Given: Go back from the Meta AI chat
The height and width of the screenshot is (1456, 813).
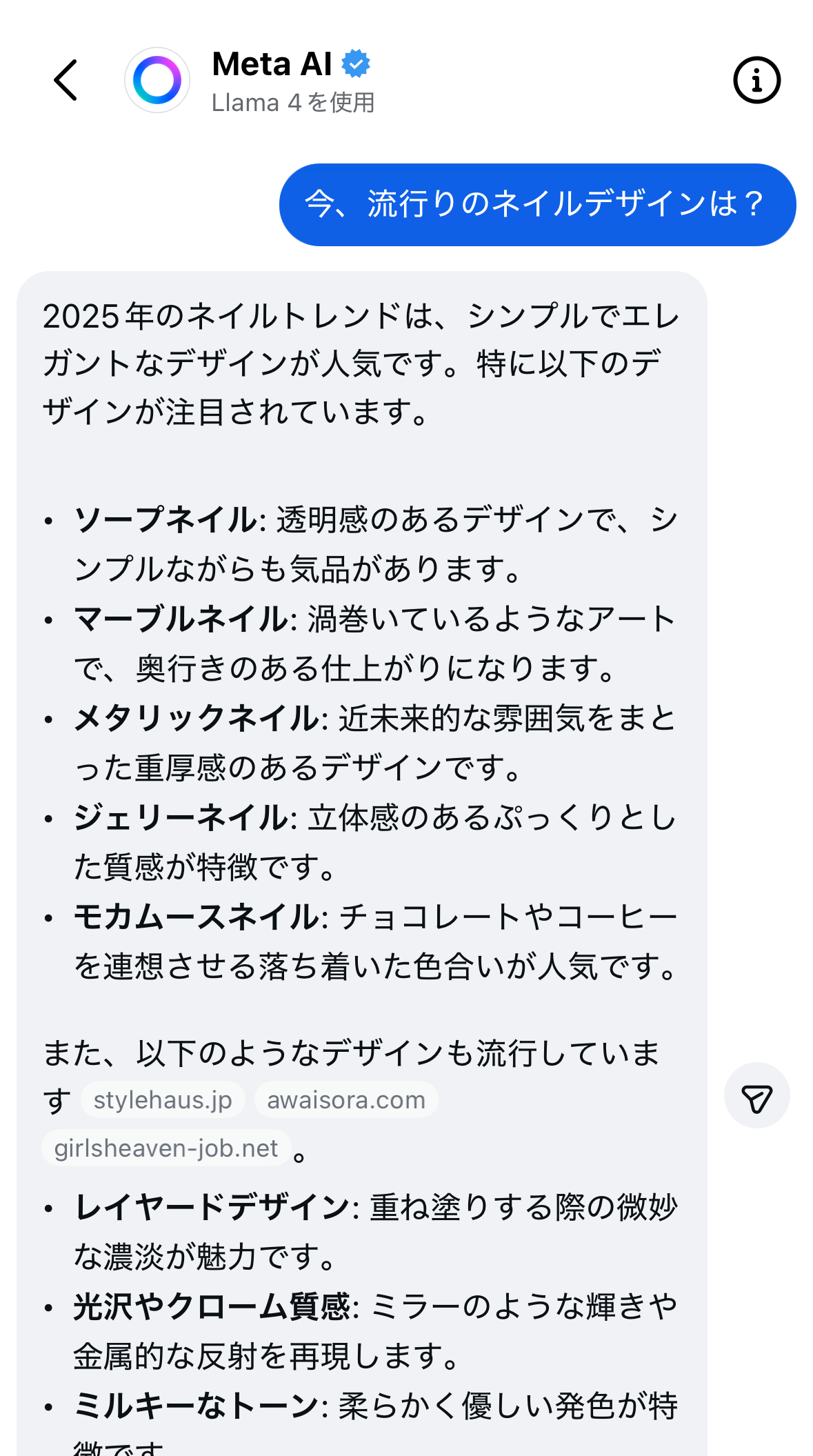Looking at the screenshot, I should pyautogui.click(x=66, y=80).
